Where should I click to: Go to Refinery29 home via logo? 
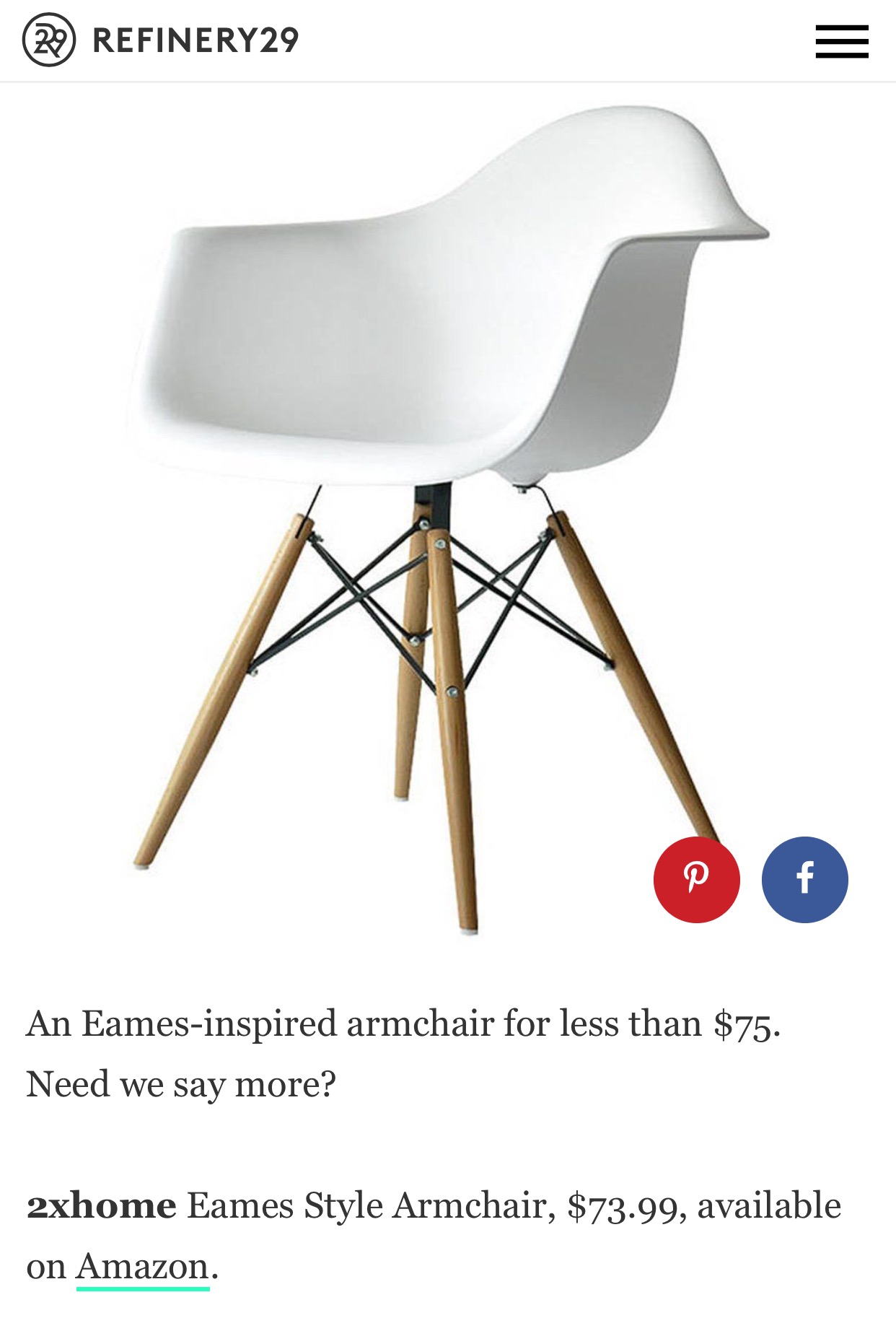pyautogui.click(x=160, y=40)
